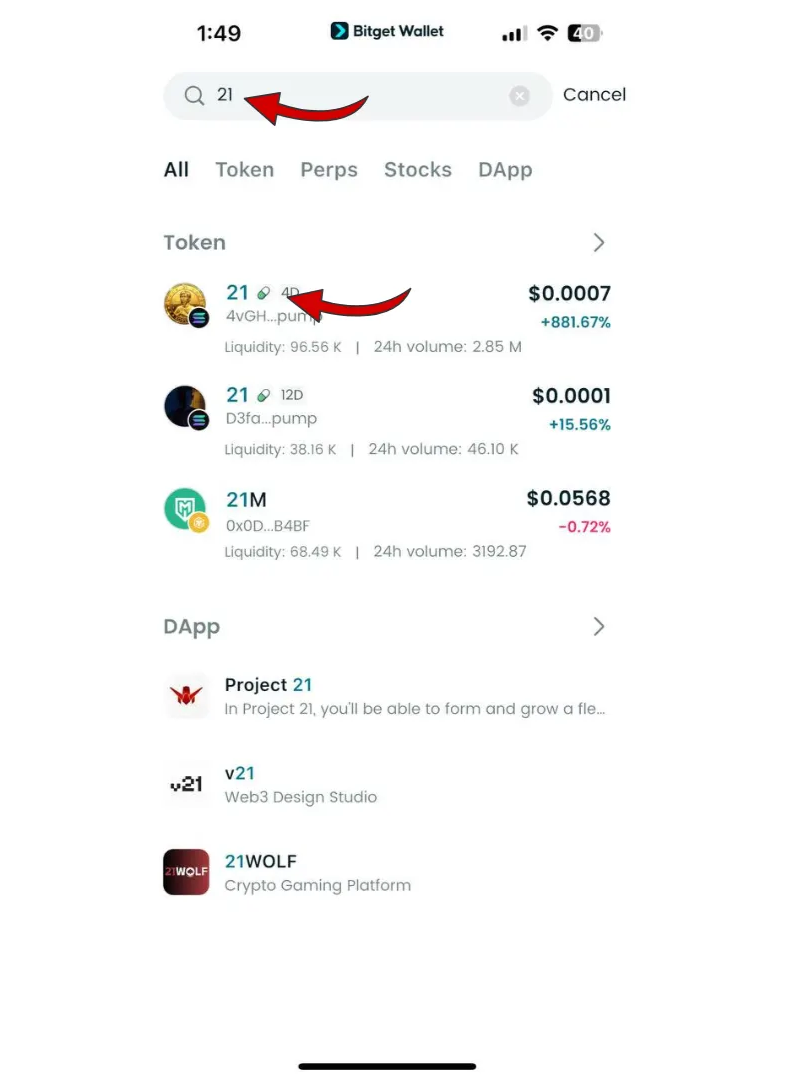
Task: Clear the search text with the X icon
Action: 519,96
